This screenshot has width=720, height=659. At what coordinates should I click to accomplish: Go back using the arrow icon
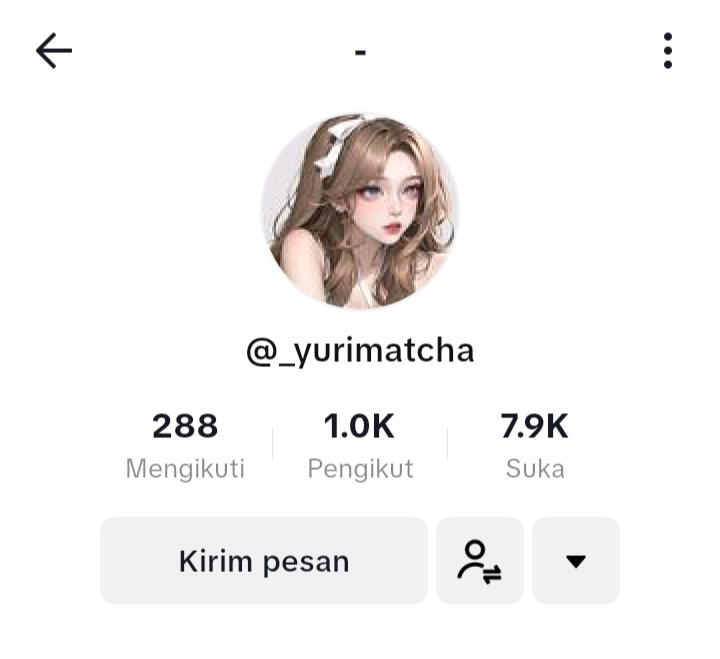click(x=54, y=51)
